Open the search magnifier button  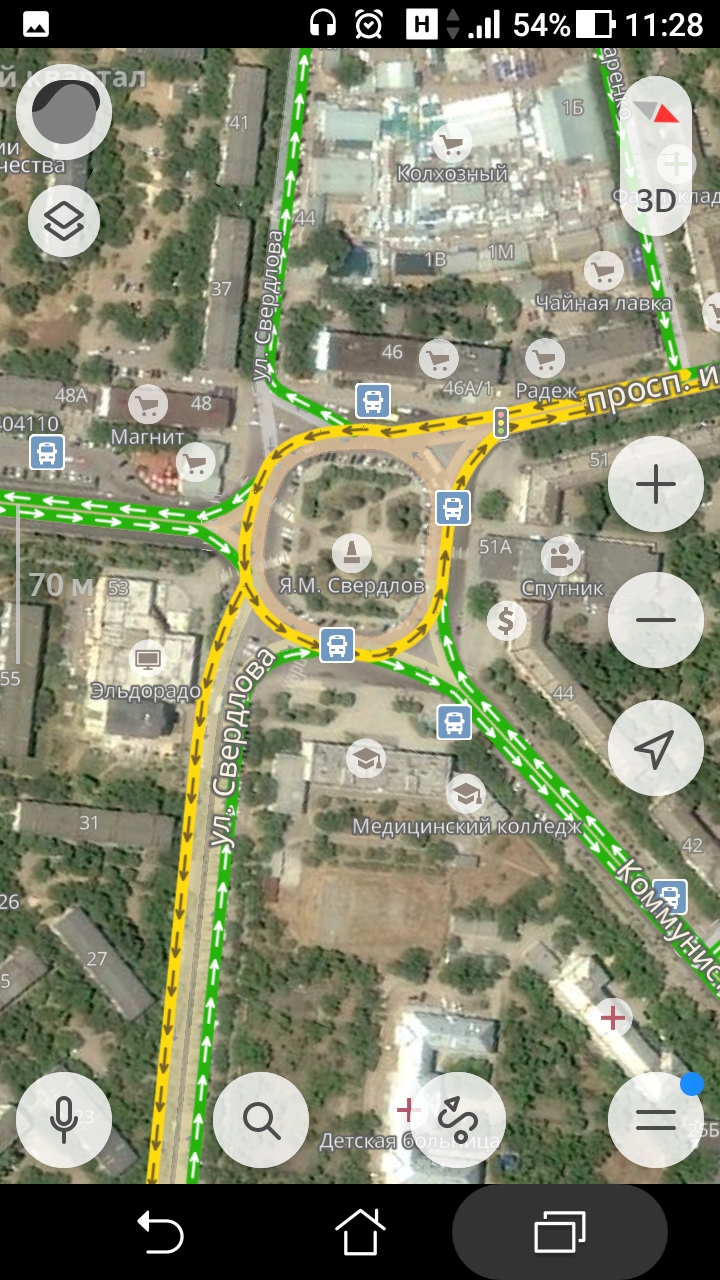tap(261, 1120)
